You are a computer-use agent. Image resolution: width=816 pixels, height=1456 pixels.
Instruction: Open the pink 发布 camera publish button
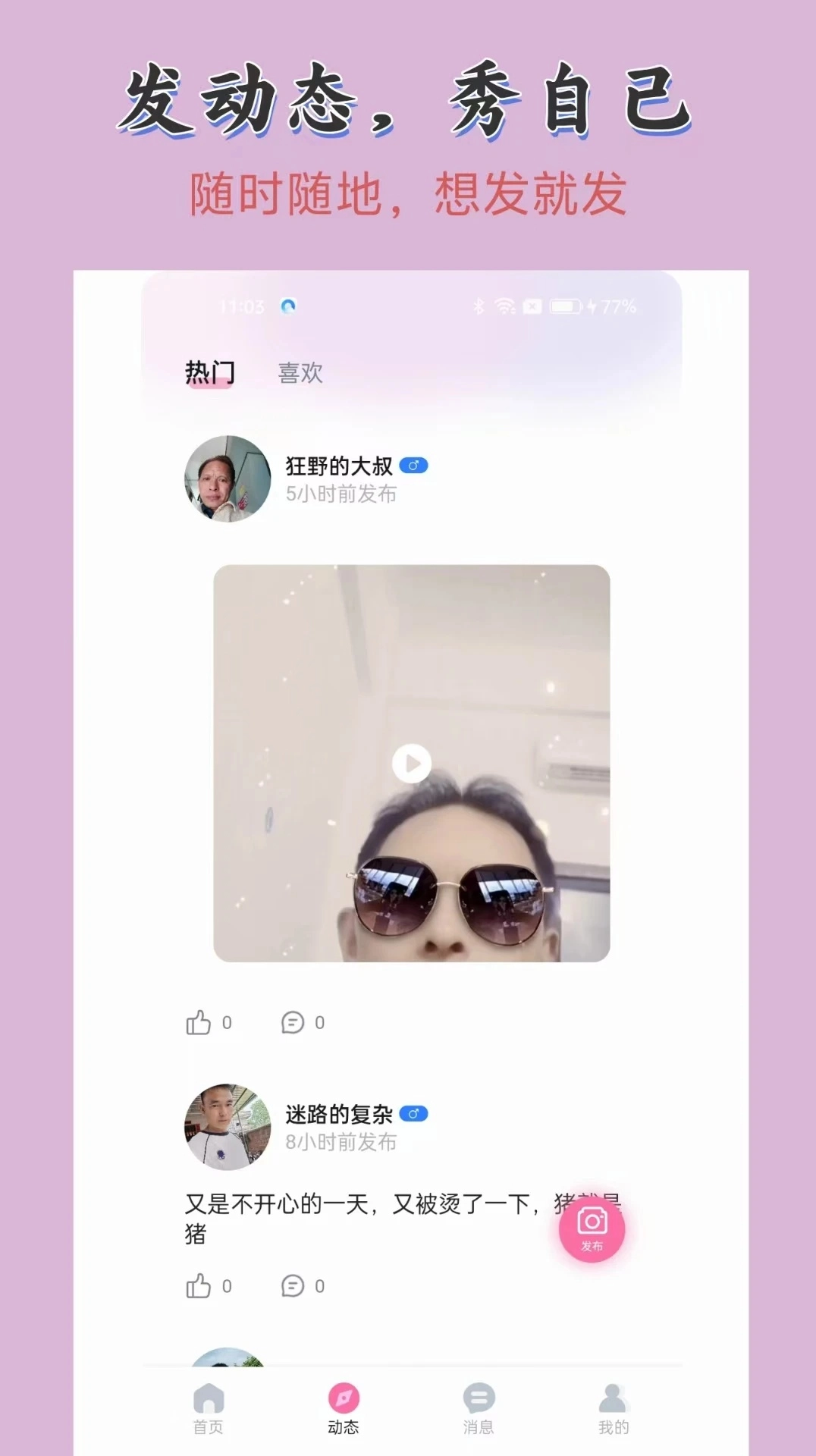click(x=594, y=1227)
